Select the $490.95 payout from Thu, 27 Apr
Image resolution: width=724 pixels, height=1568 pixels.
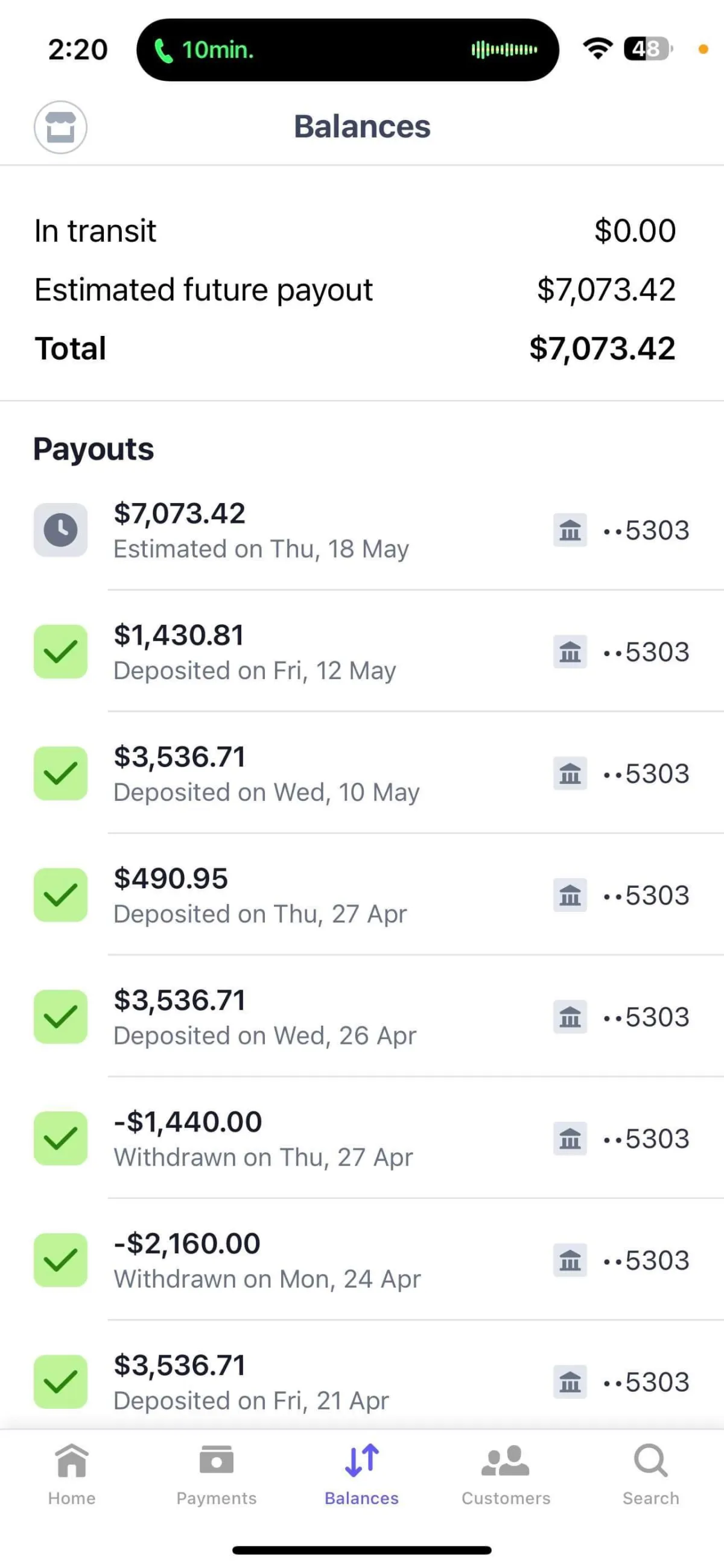[x=361, y=895]
